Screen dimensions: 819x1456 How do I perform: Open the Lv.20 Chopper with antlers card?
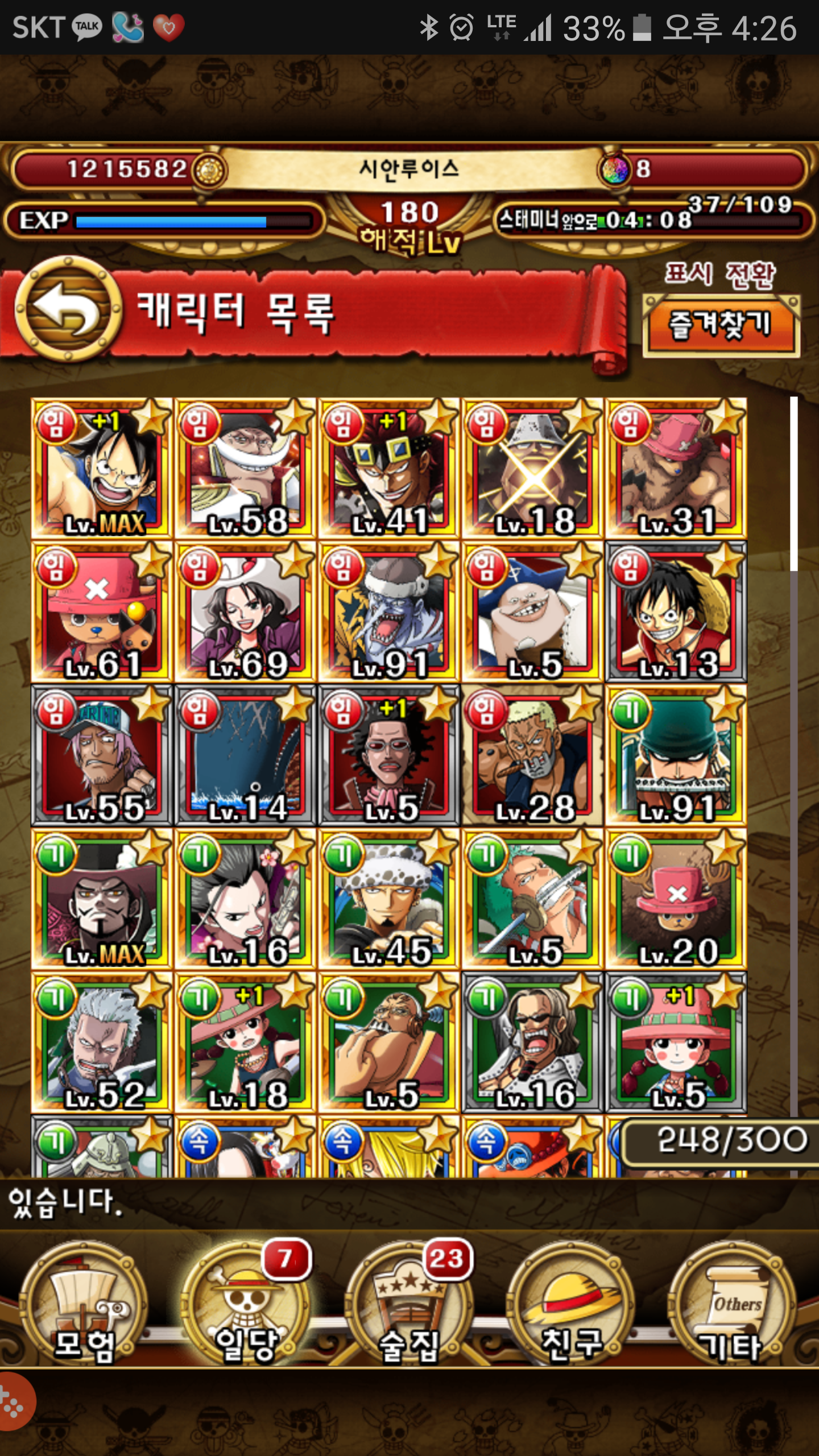[x=676, y=899]
